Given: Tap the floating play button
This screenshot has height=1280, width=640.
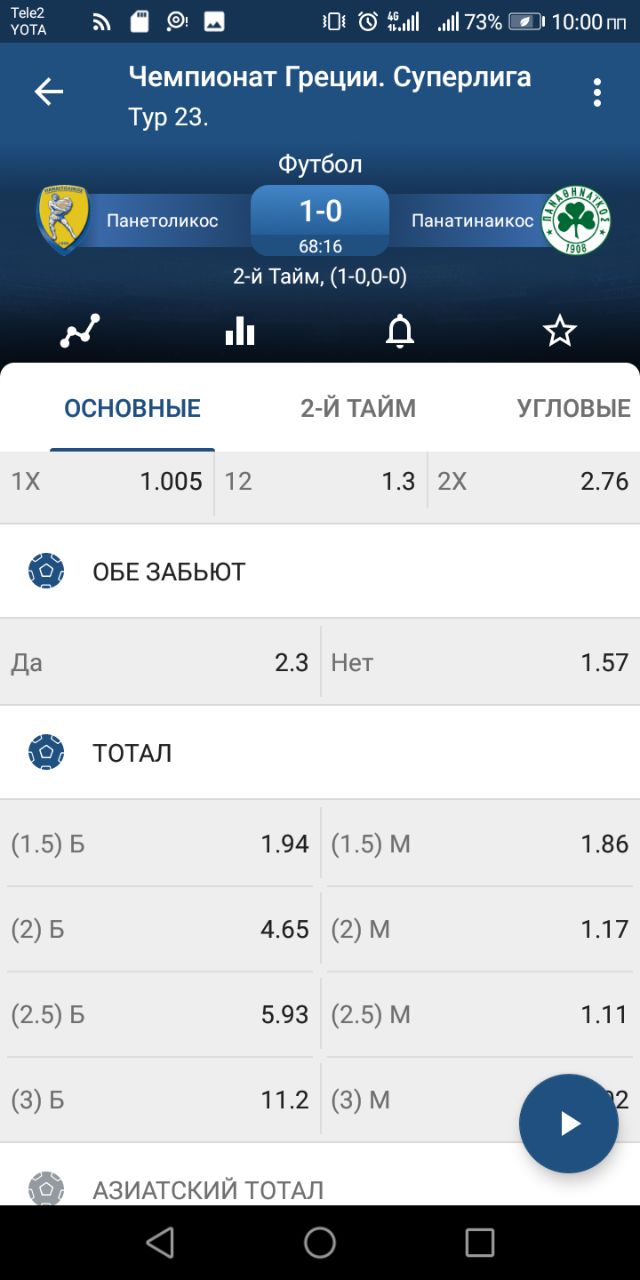Looking at the screenshot, I should click(569, 1123).
